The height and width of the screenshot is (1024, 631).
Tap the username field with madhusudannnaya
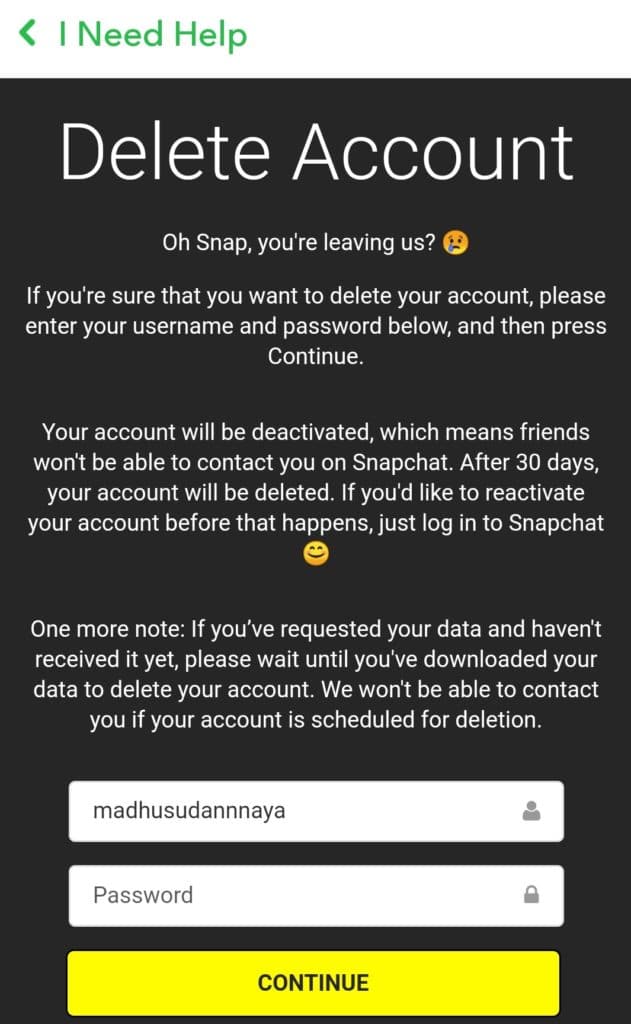coord(316,811)
